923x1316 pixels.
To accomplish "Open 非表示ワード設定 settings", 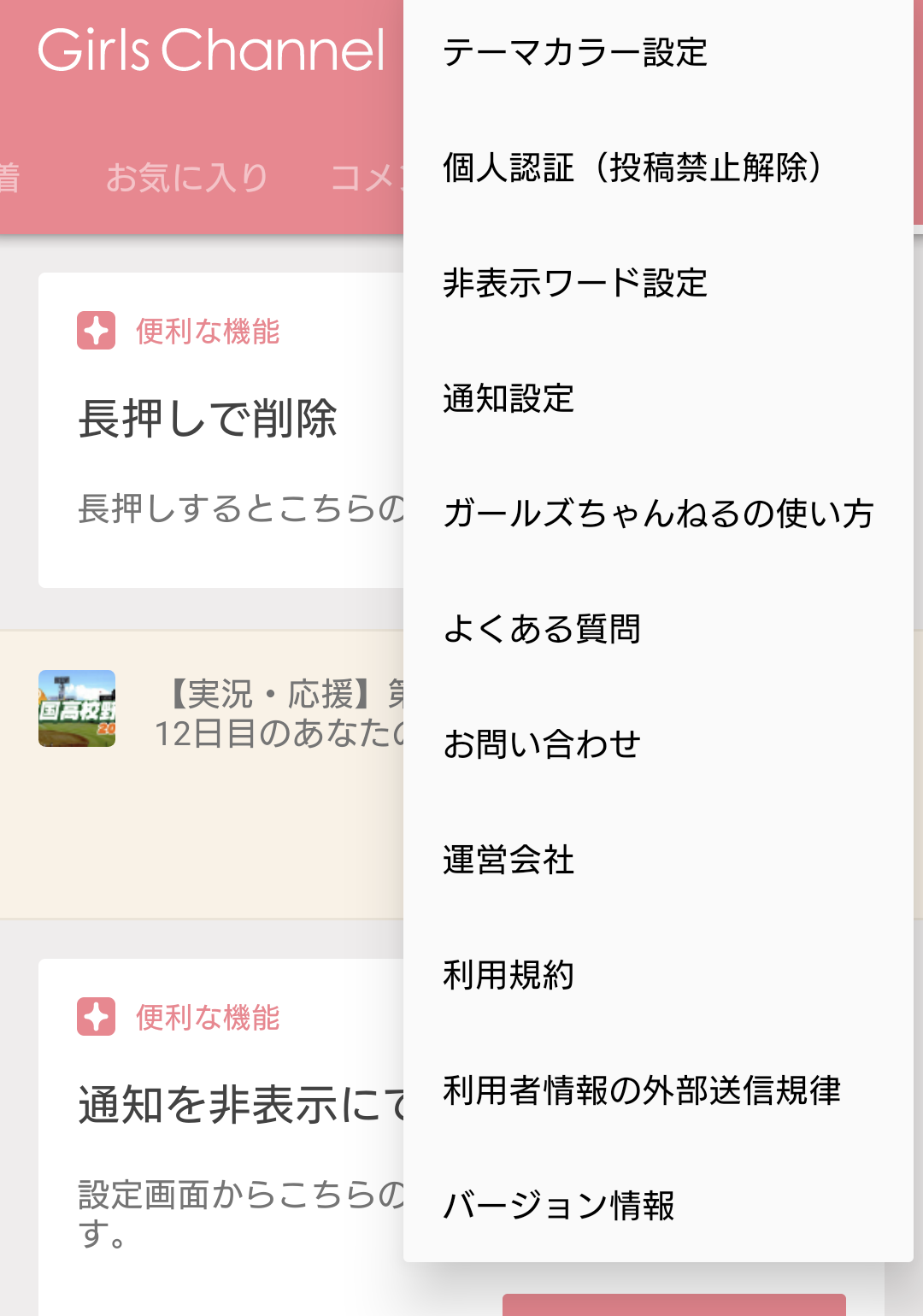I will point(575,284).
